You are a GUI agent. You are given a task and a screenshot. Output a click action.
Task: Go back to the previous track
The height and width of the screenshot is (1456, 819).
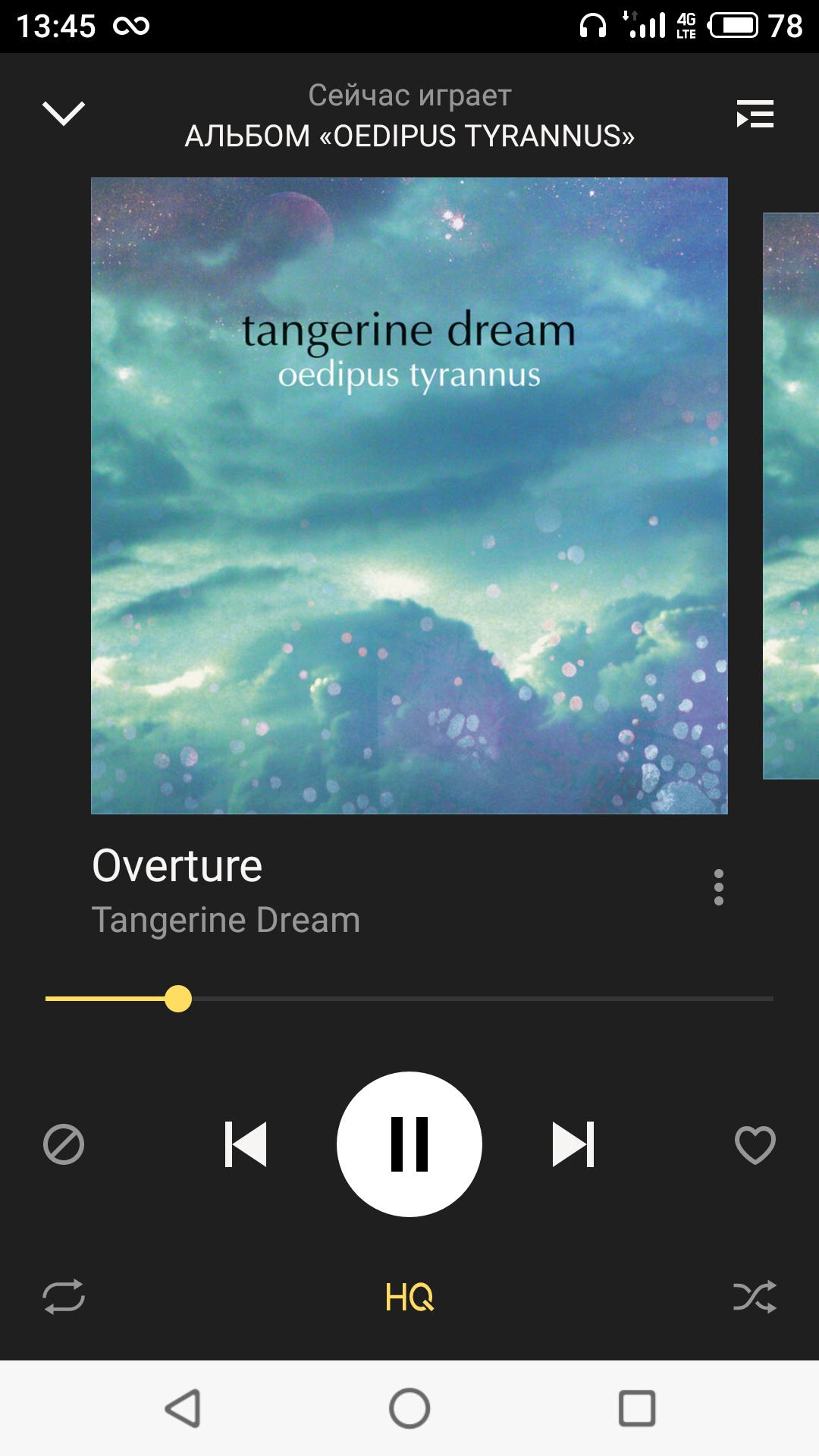(x=246, y=1144)
